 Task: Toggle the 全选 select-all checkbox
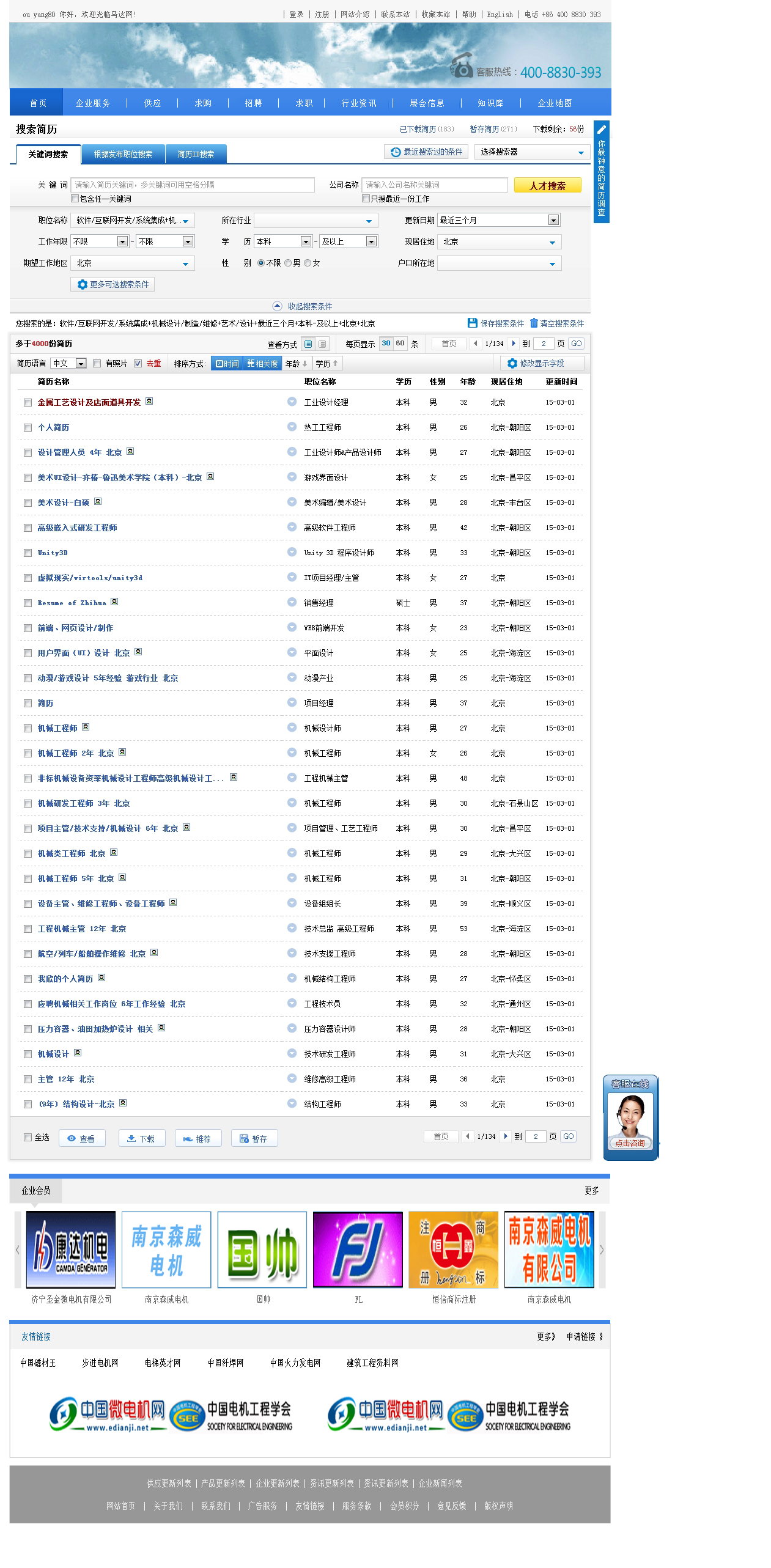(x=28, y=1138)
